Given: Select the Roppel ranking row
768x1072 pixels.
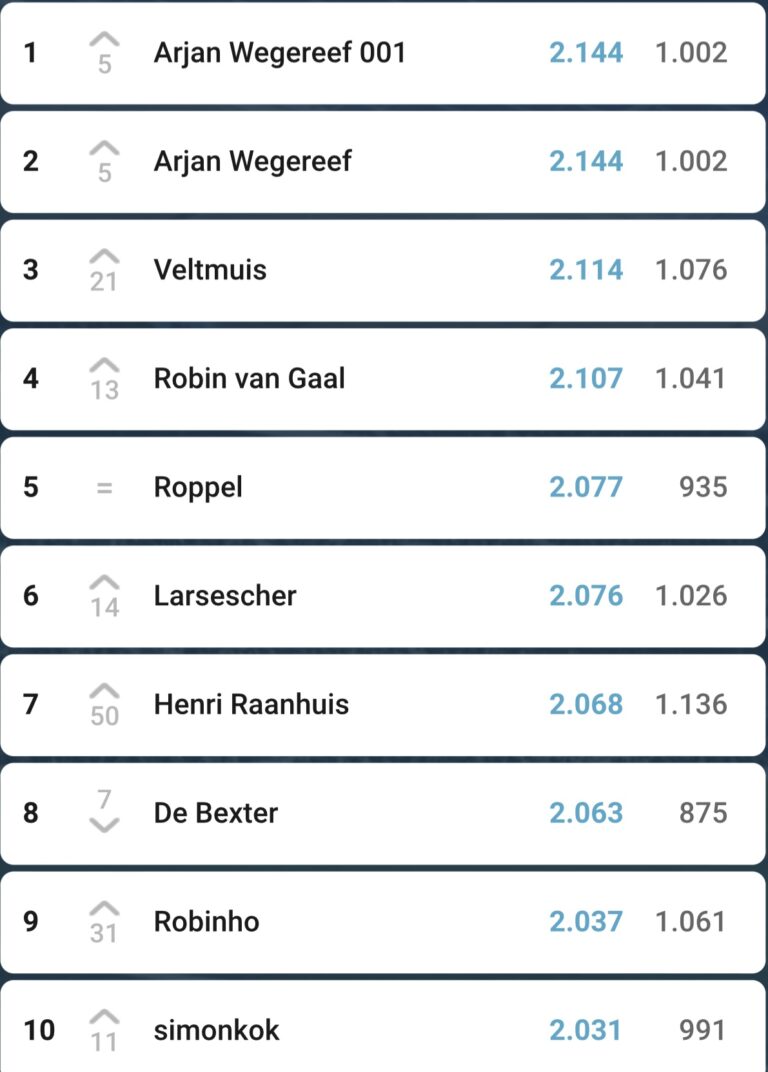Looking at the screenshot, I should 198,487.
